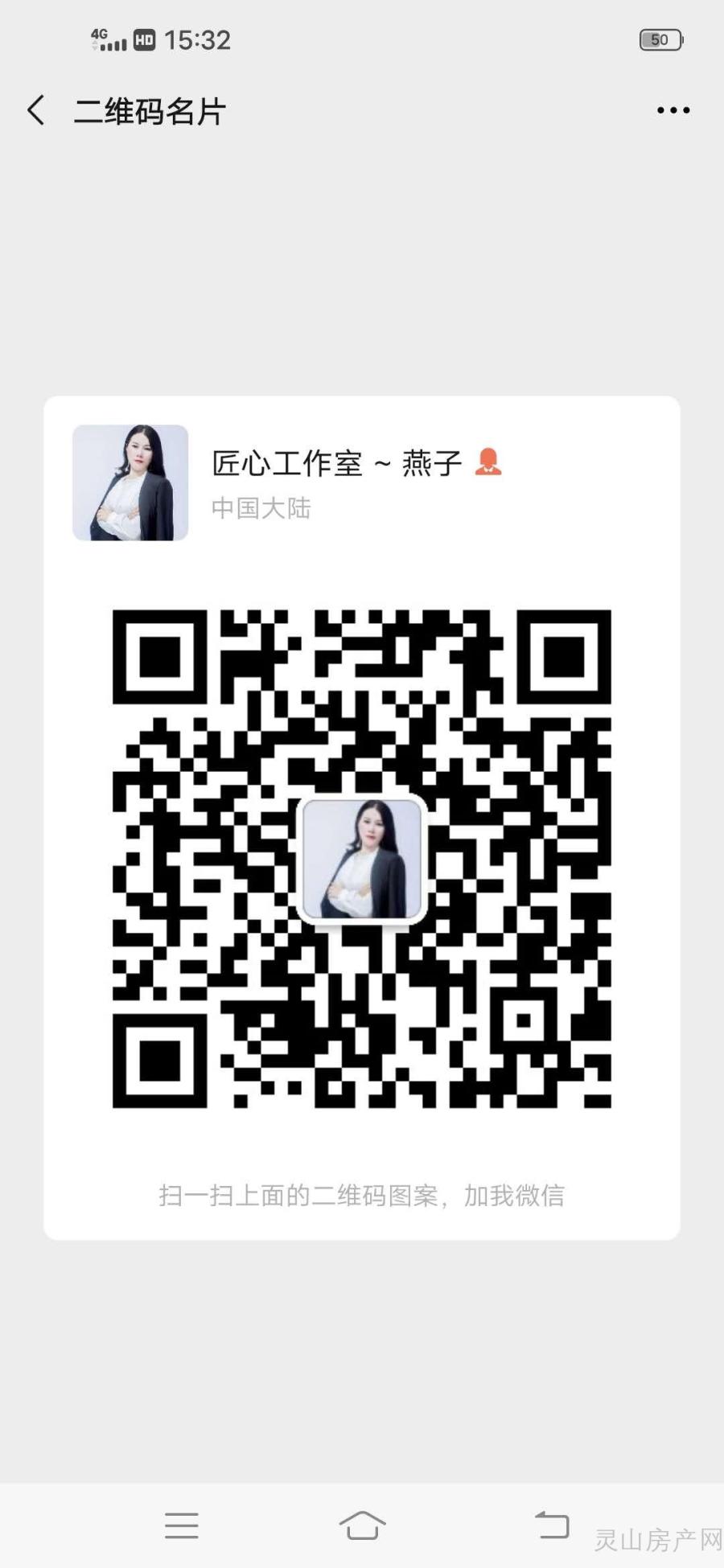
Task: Open the recent apps menu button
Action: tap(182, 1525)
